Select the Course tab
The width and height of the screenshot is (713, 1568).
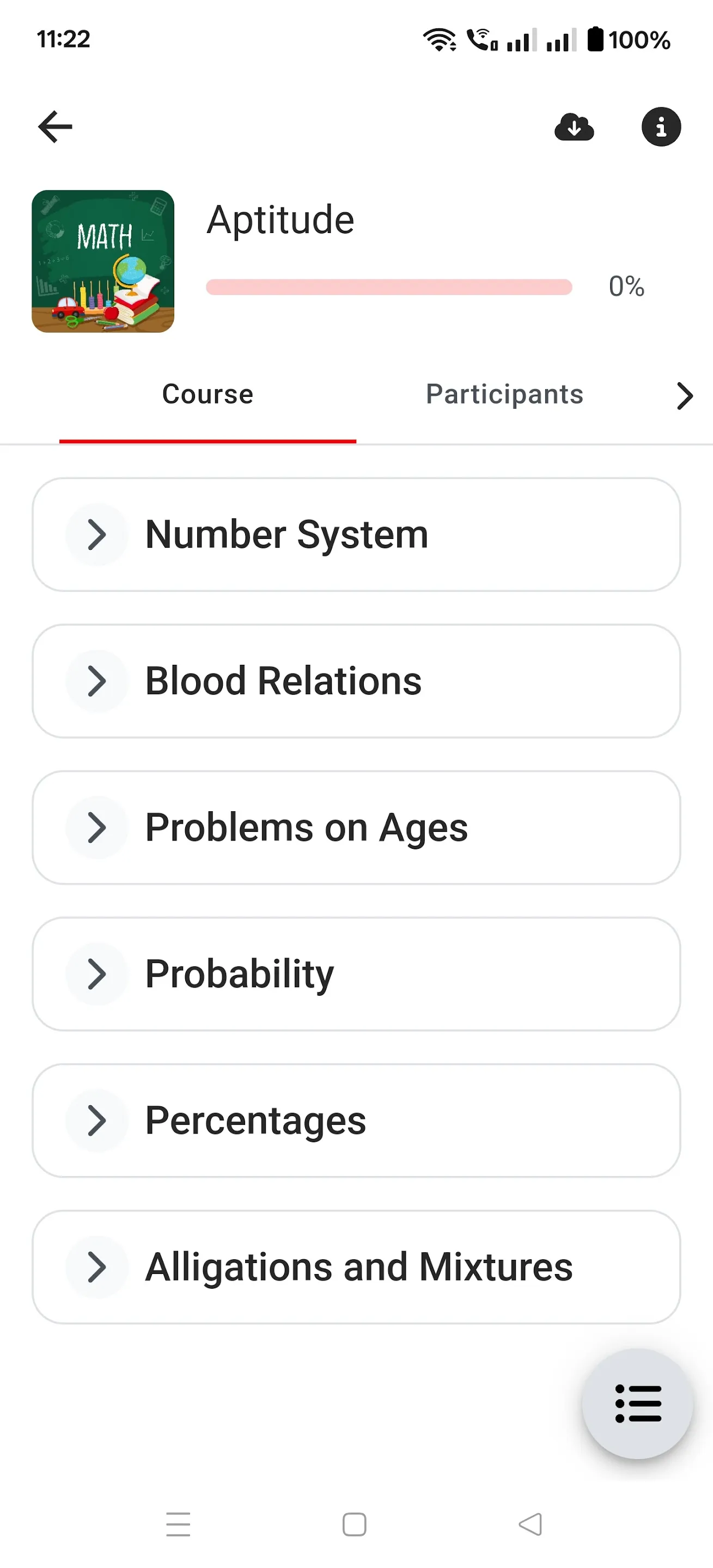coord(208,394)
